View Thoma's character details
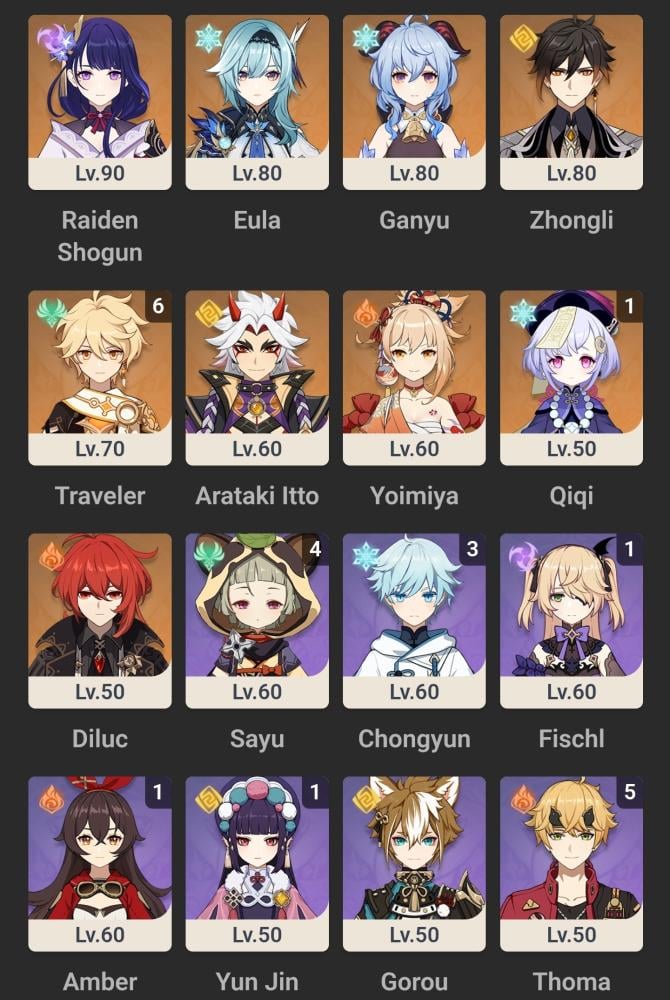Image resolution: width=670 pixels, height=1000 pixels. point(571,864)
